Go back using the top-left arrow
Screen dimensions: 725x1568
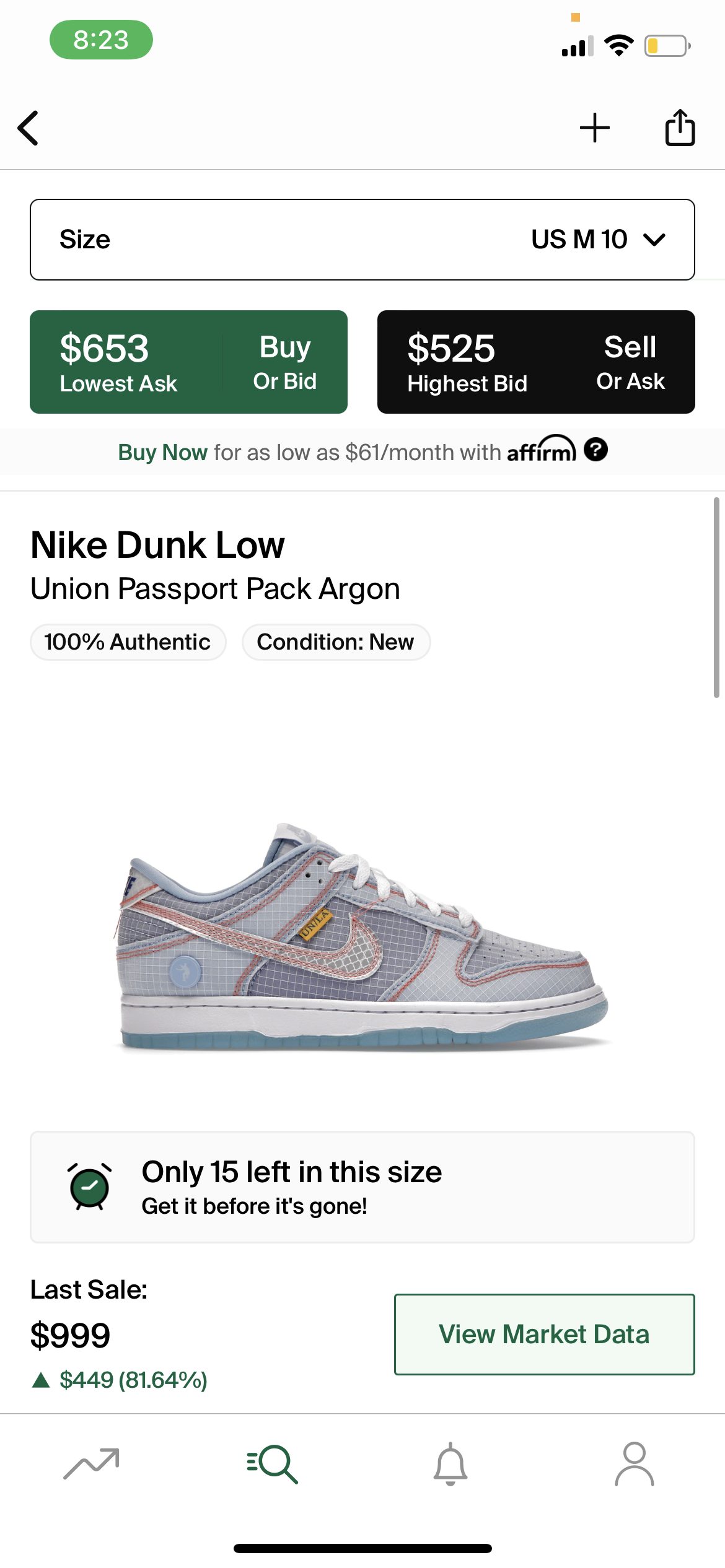click(x=29, y=128)
